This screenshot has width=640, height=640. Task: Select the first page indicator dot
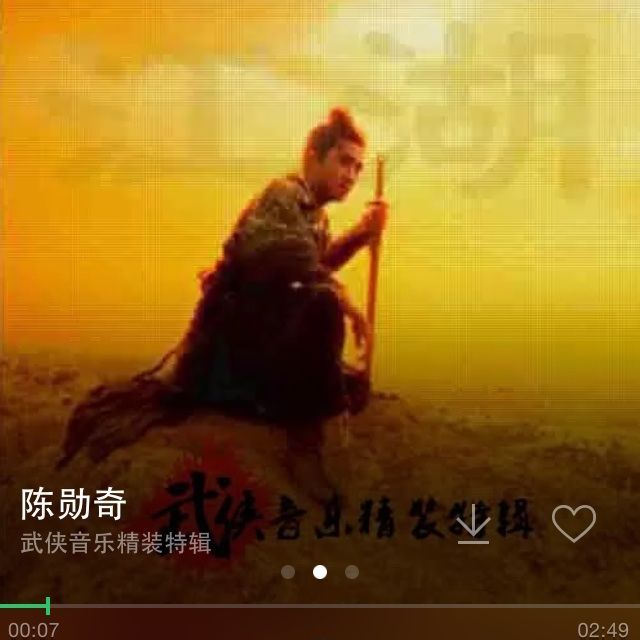click(x=288, y=572)
